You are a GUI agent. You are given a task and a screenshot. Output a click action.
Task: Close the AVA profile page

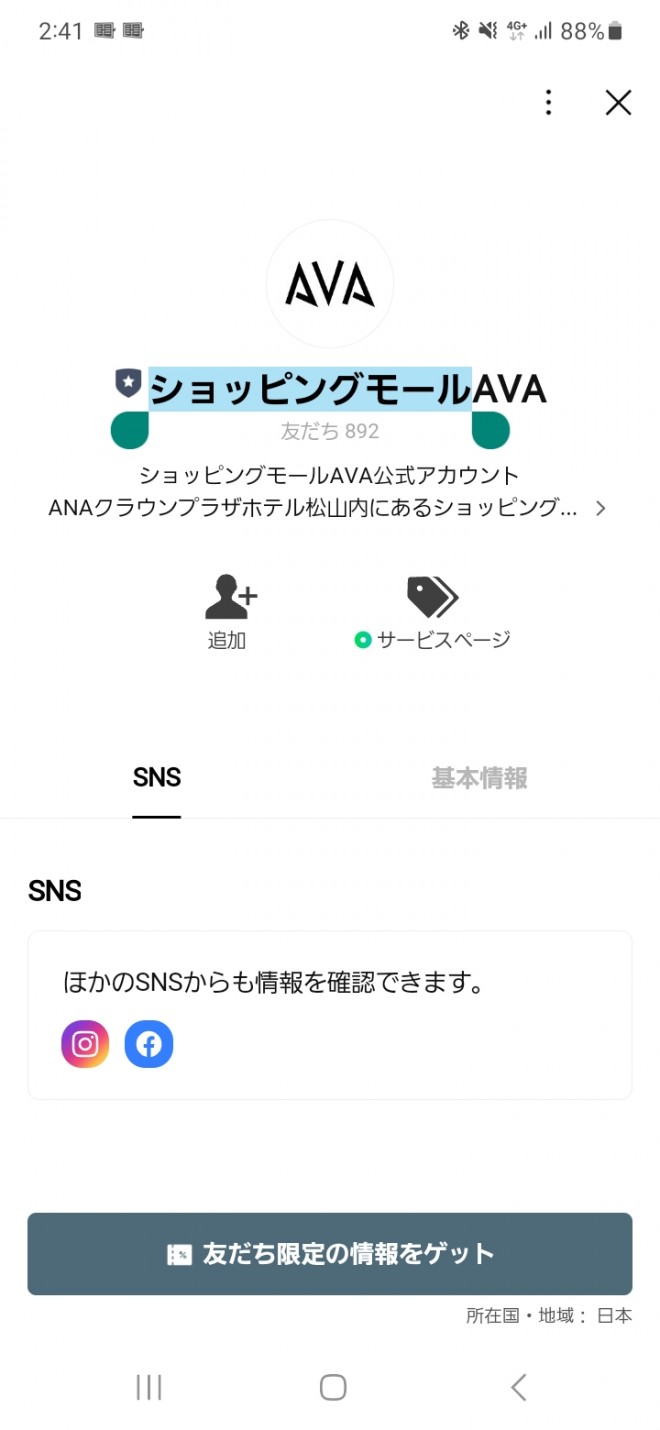click(x=618, y=102)
